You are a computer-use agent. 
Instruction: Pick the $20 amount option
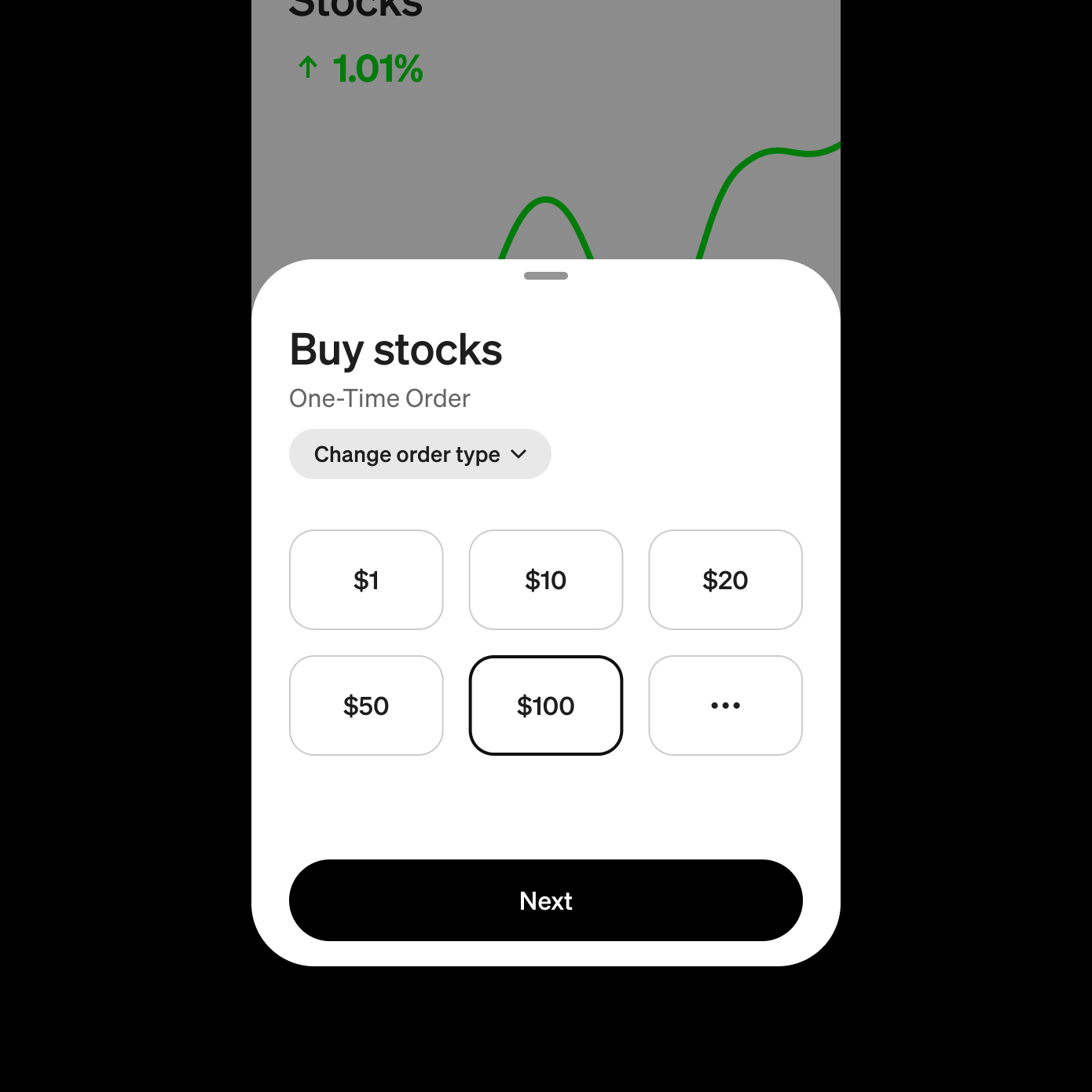[724, 580]
